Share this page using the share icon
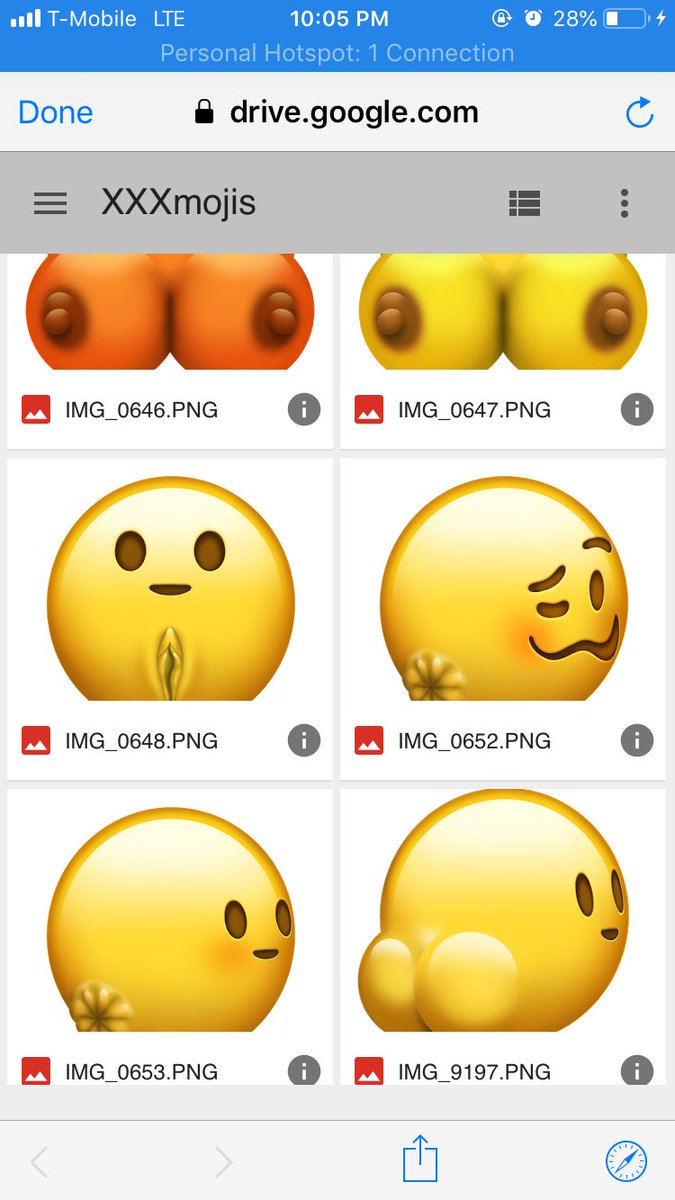Screen dimensions: 675x1200 point(420,1161)
